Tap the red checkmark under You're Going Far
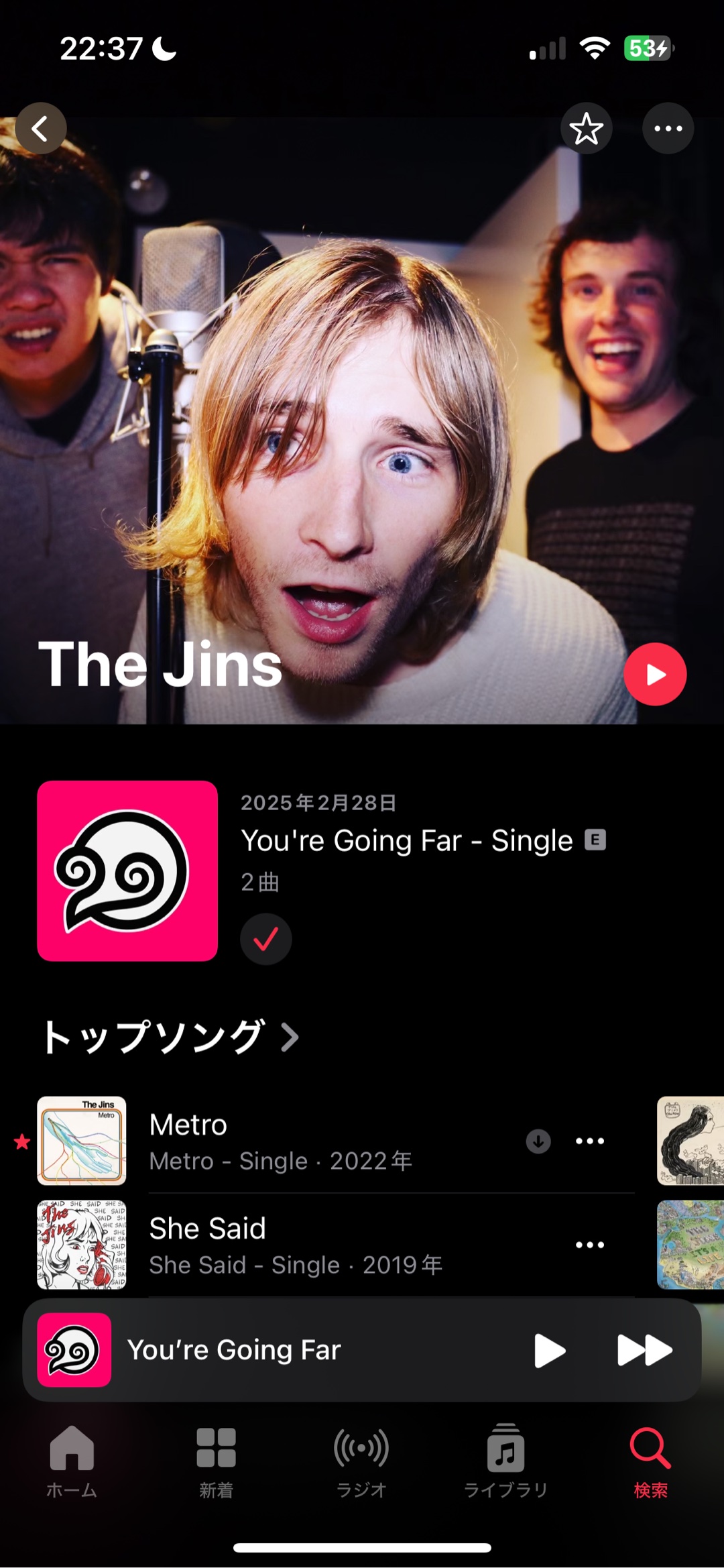The height and width of the screenshot is (1568, 724). 266,939
